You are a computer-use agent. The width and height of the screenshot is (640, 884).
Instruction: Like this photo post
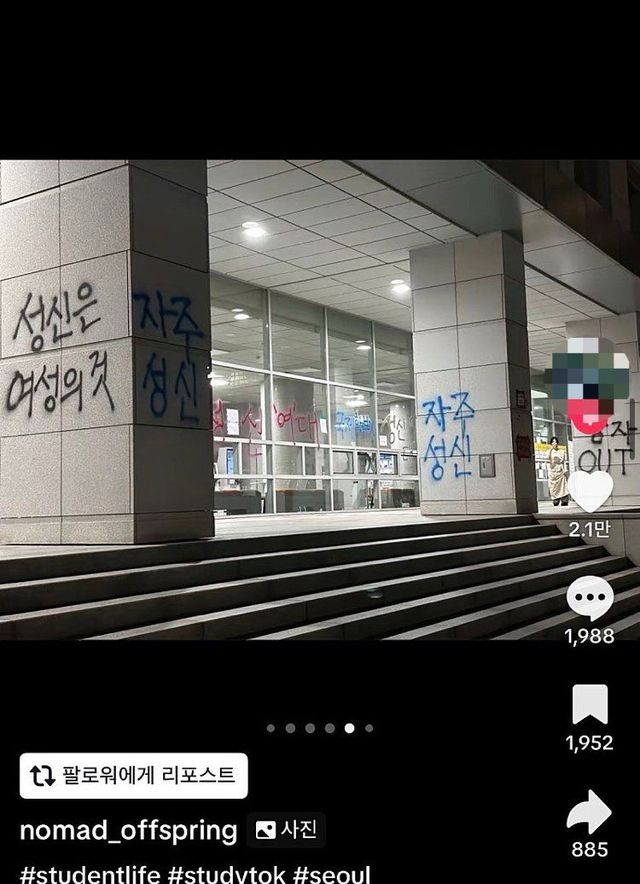click(x=590, y=492)
